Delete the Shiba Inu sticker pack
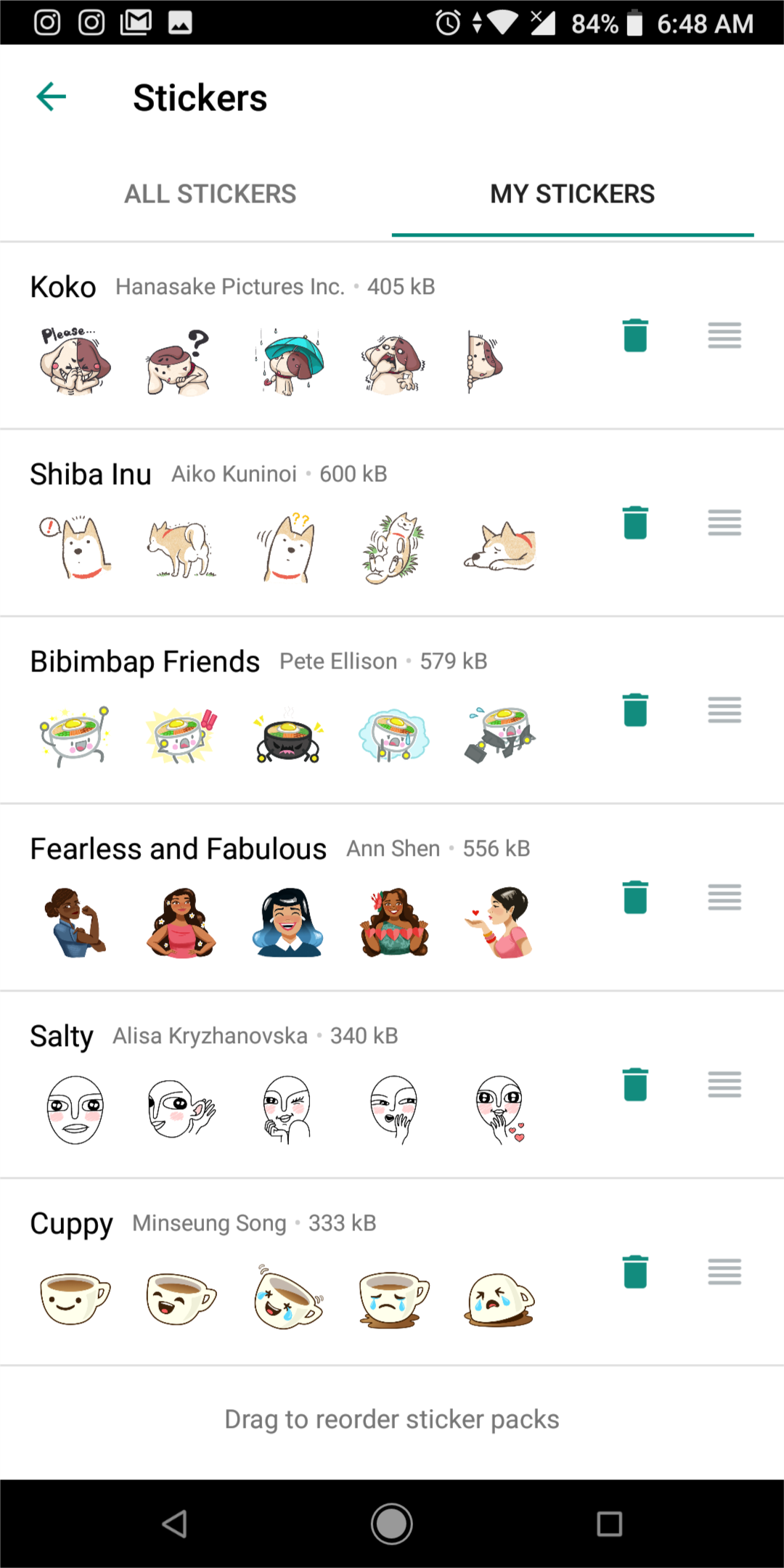The height and width of the screenshot is (1568, 784). click(x=634, y=523)
